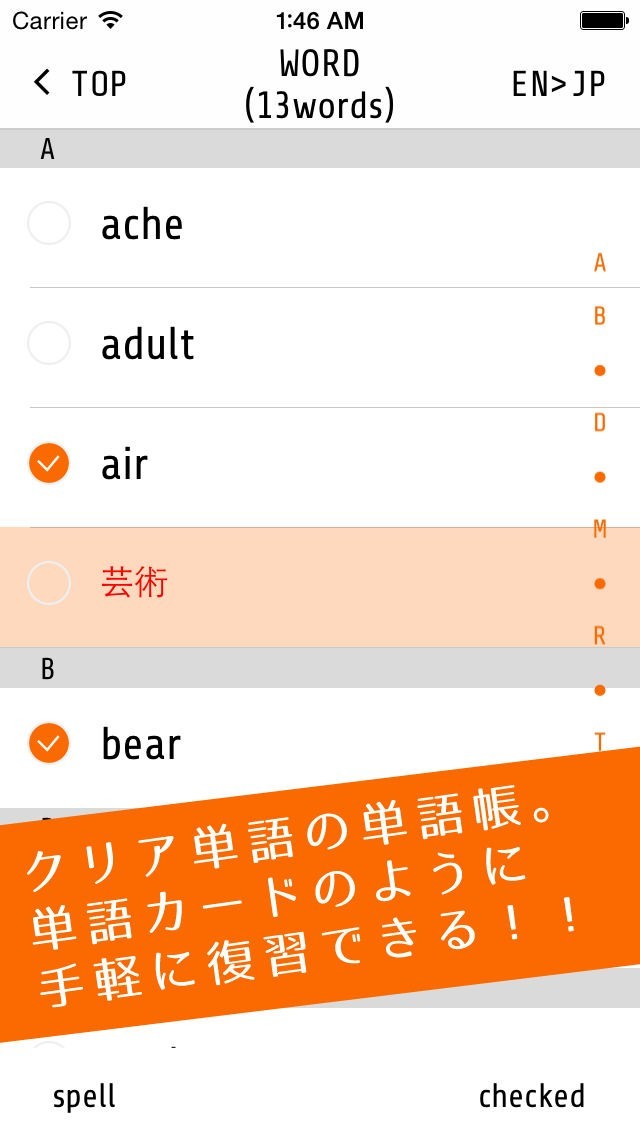Screen dimensions: 640x1136
Task: Tick the circle beside 芸術
Action: pyautogui.click(x=49, y=583)
